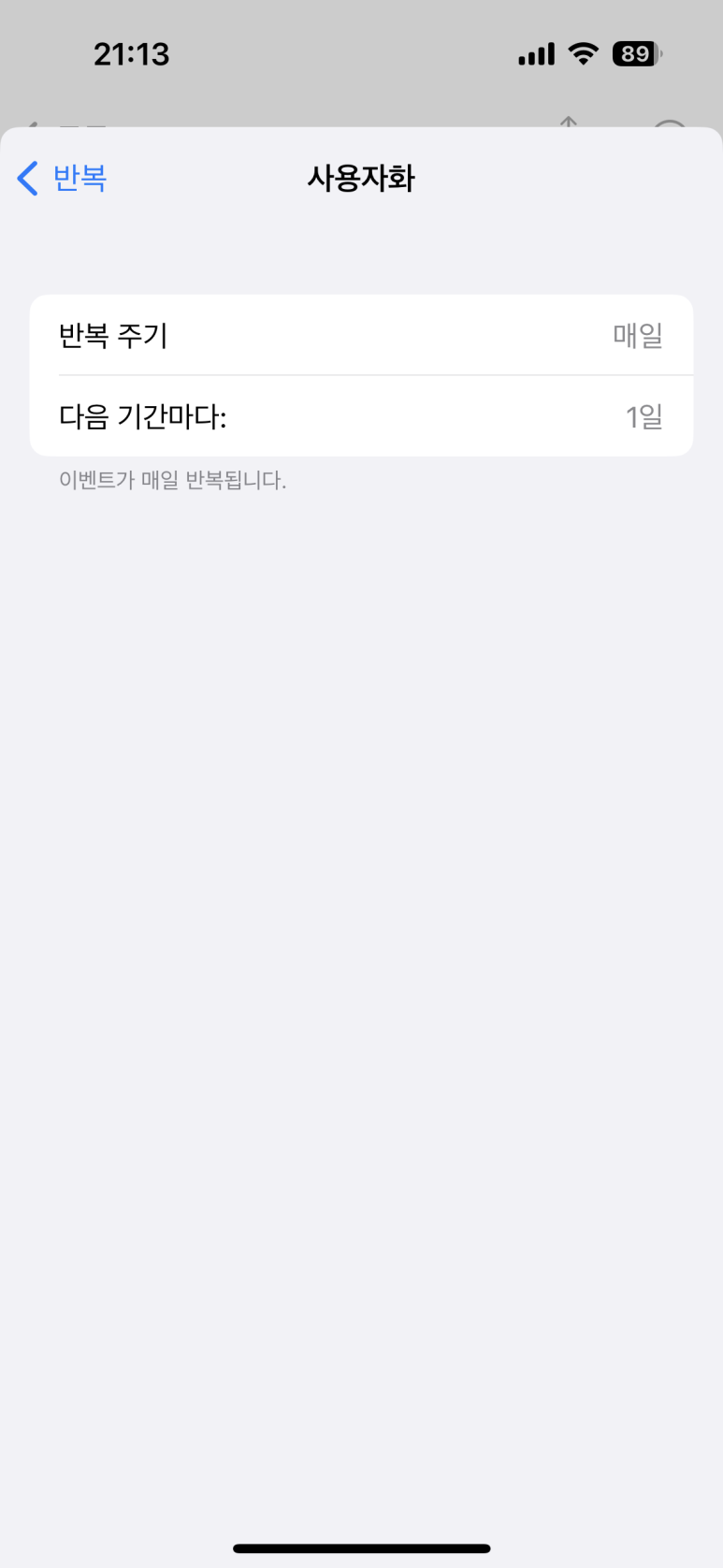
Task: Open the 다음 기간마다 row
Action: tap(361, 416)
